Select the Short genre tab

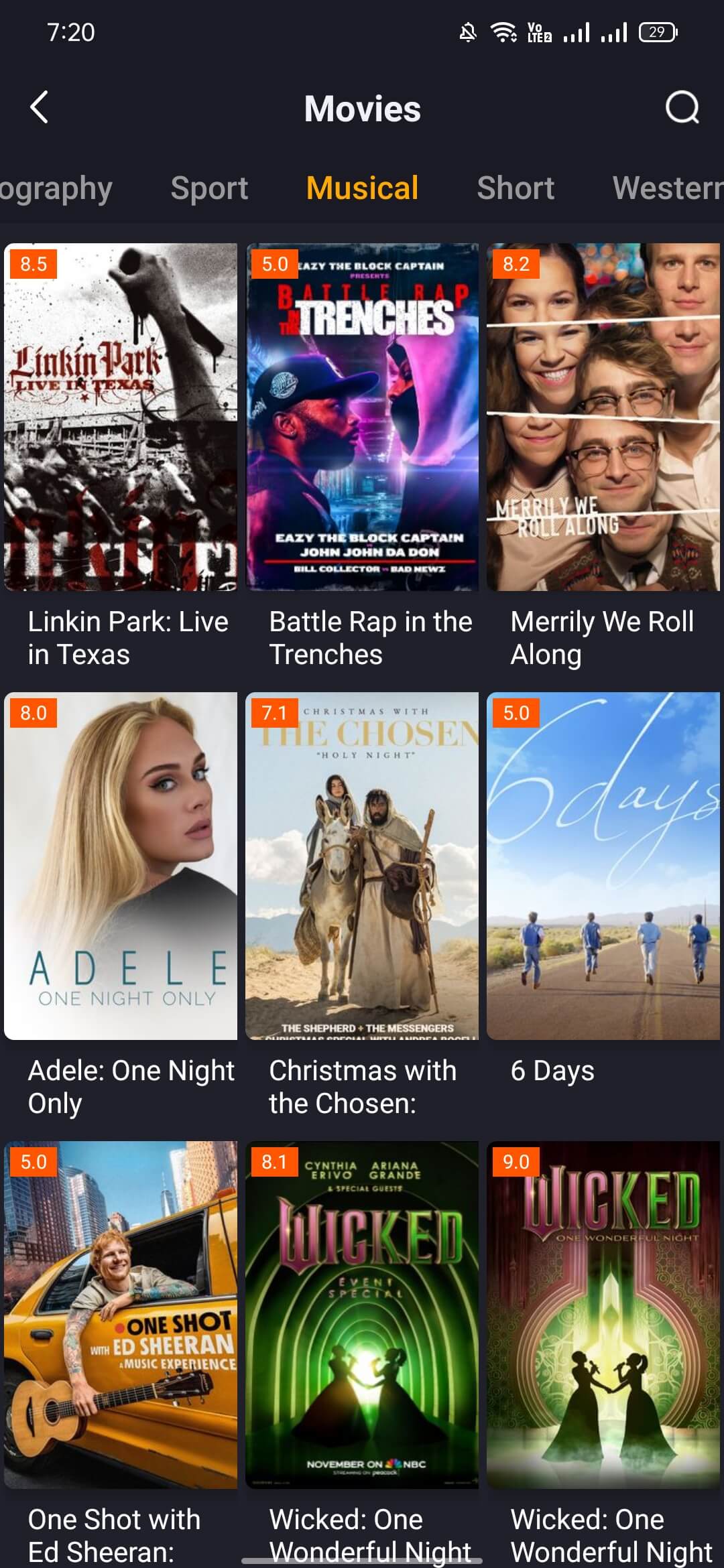515,188
